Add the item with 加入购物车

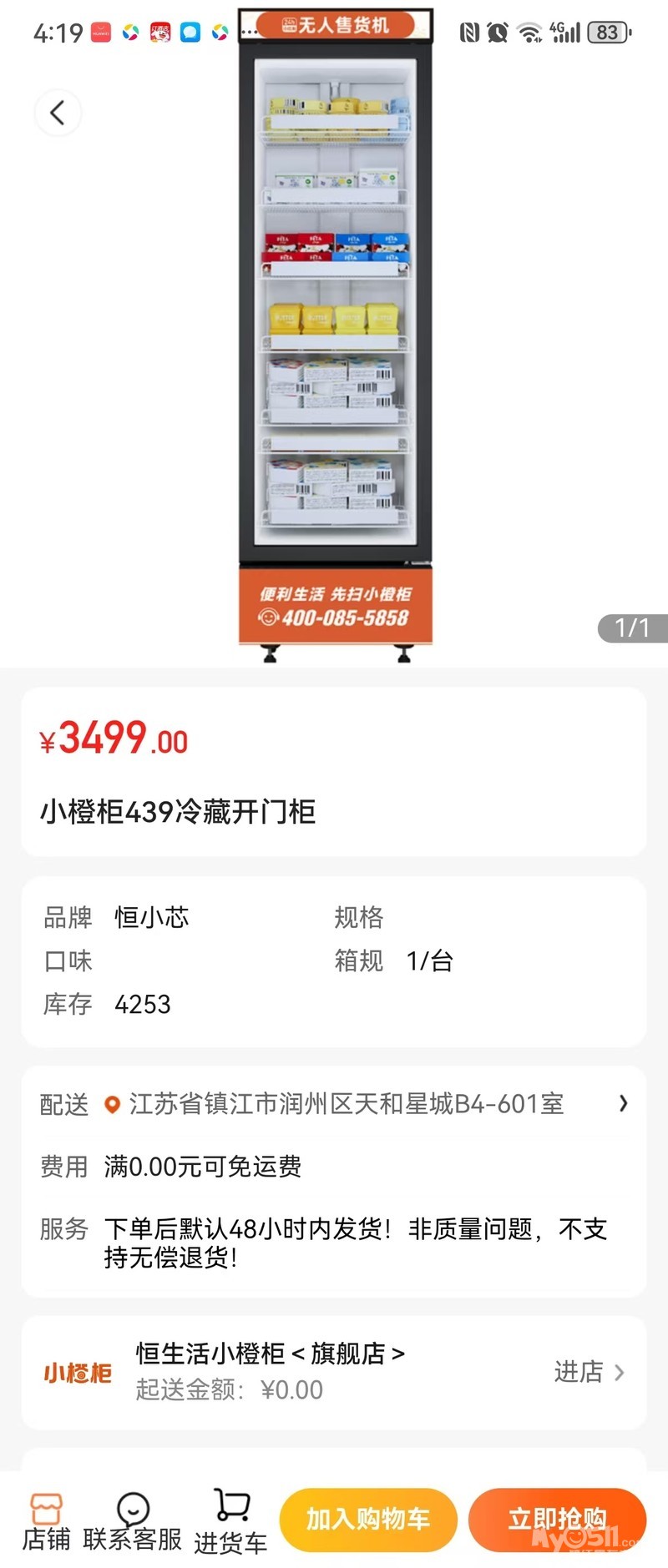(x=368, y=1519)
